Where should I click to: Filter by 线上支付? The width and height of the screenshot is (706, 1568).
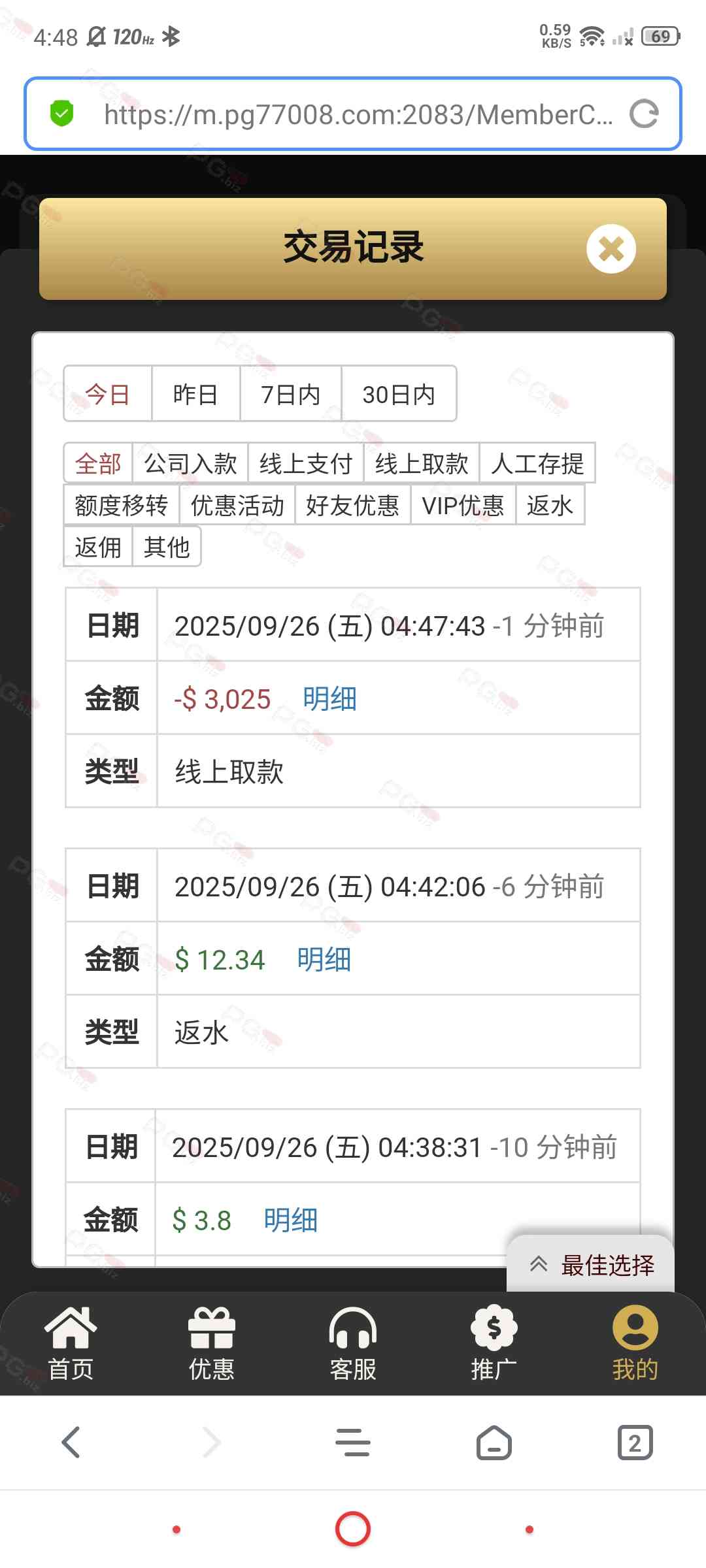pos(305,464)
